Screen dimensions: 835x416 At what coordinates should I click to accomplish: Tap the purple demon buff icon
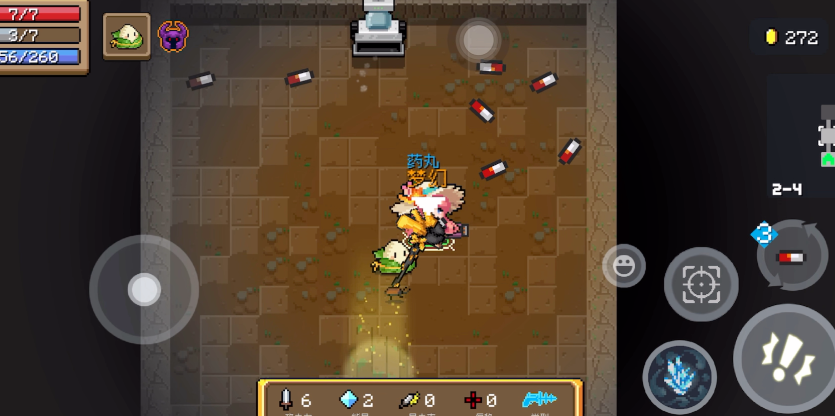coord(173,38)
